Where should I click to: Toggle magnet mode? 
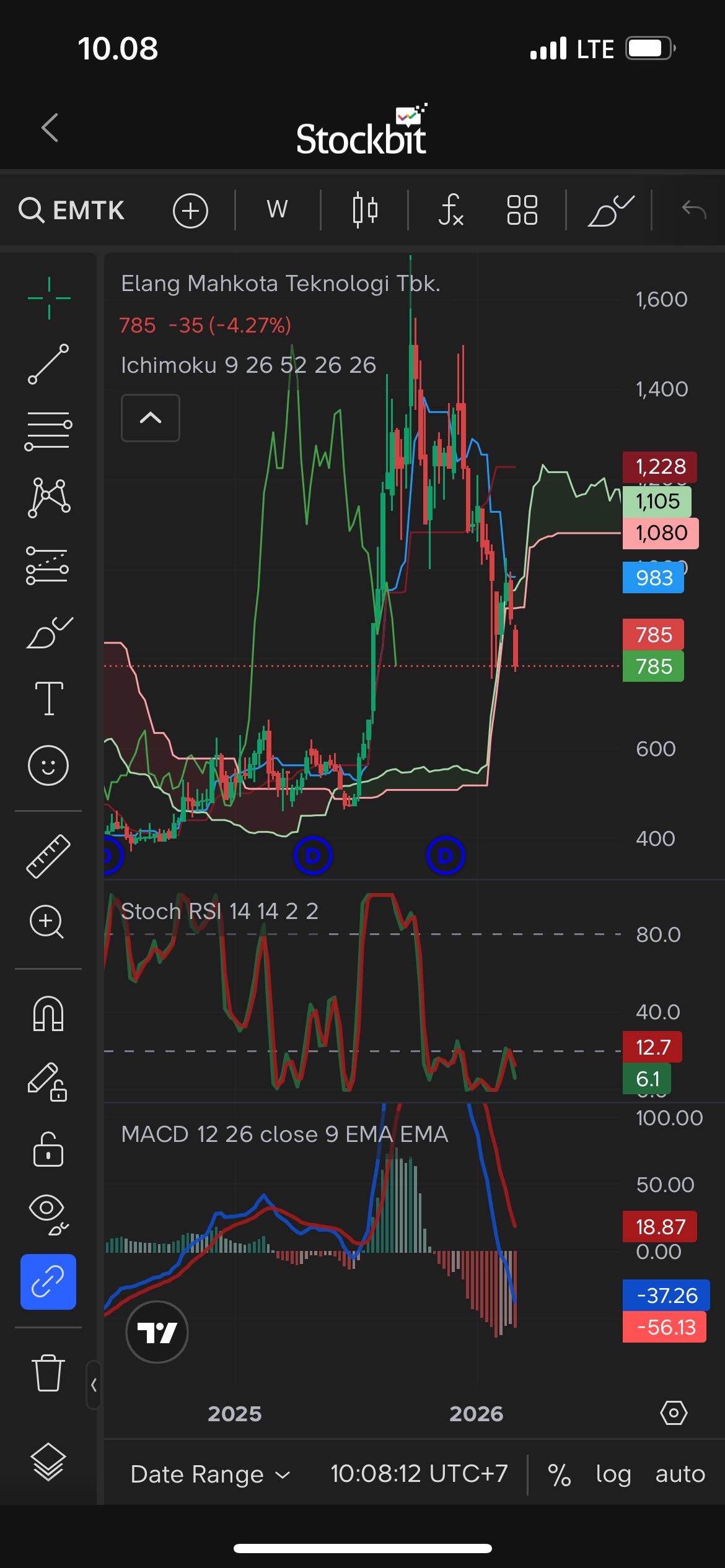tap(48, 1014)
